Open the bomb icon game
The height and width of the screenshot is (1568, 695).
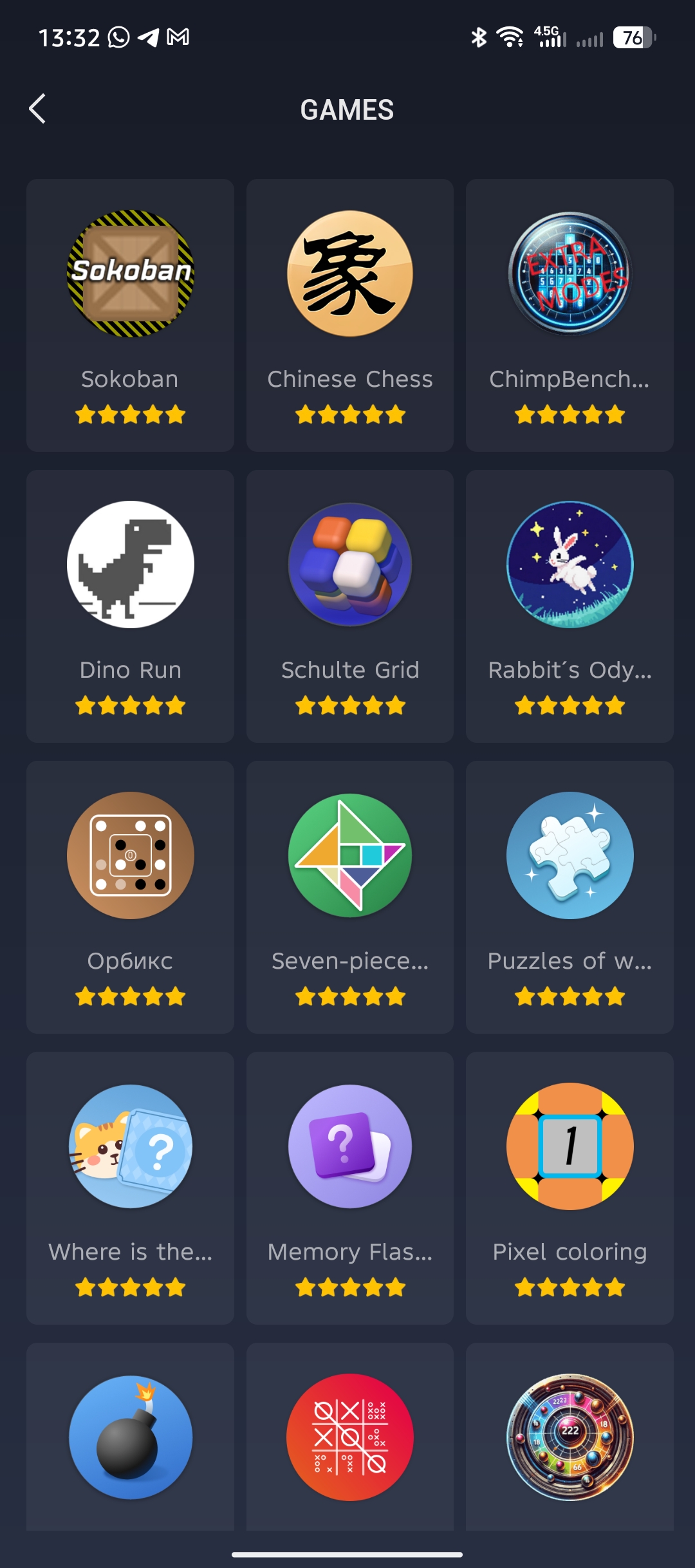pyautogui.click(x=130, y=1437)
